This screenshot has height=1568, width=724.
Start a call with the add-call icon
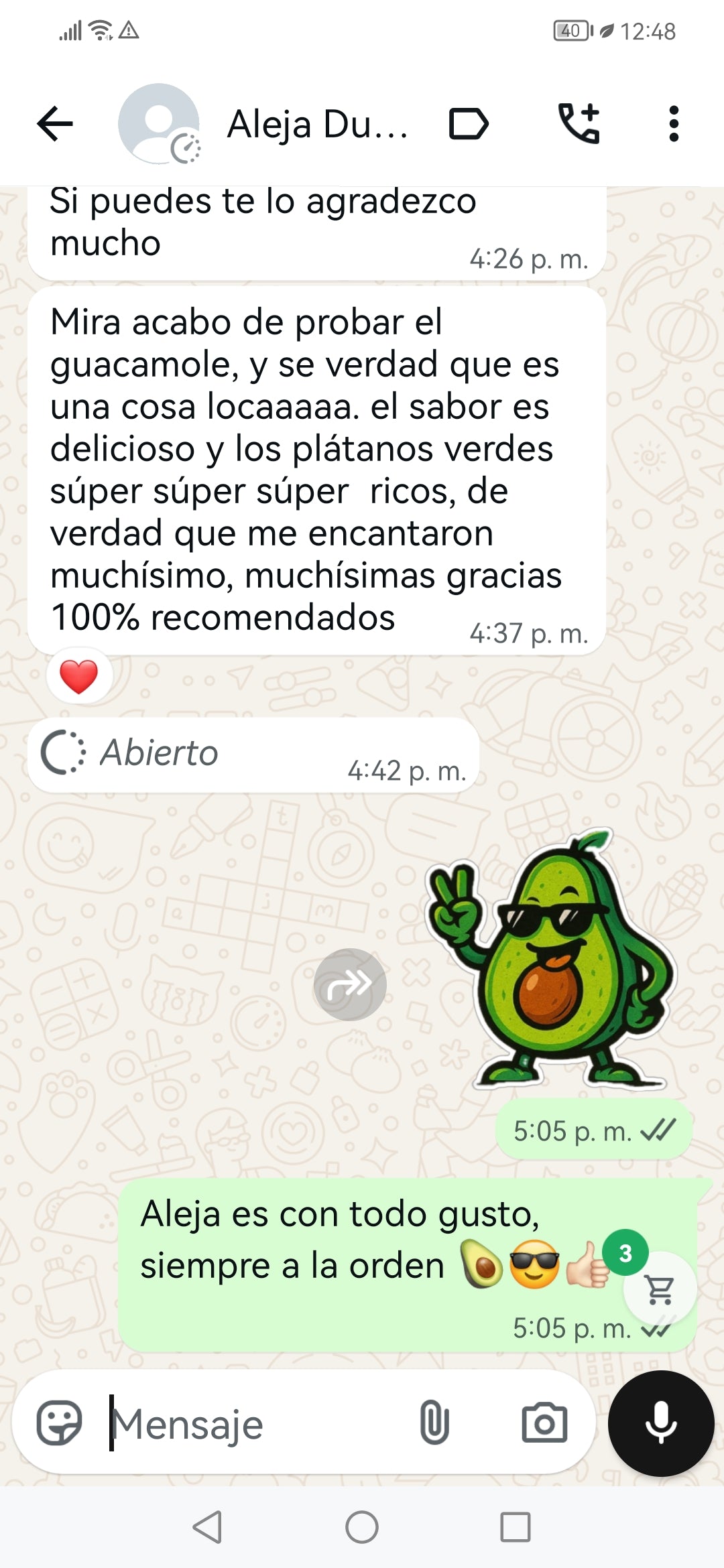[579, 124]
